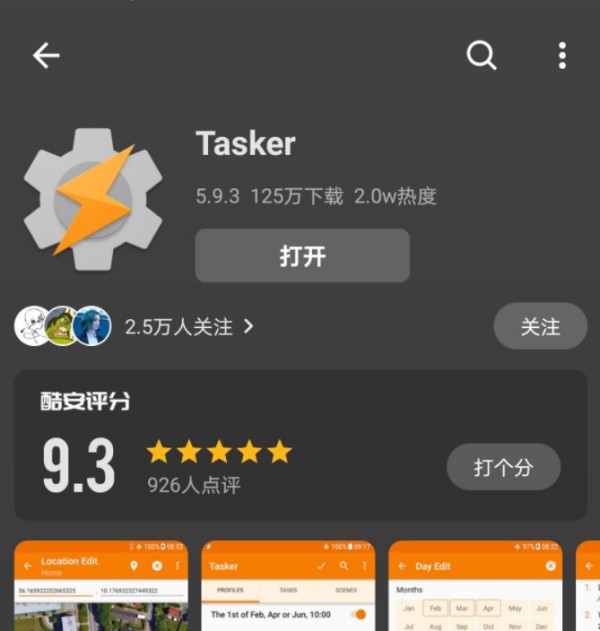
Task: Tap the 打开 button to launch Tasker
Action: pyautogui.click(x=302, y=256)
